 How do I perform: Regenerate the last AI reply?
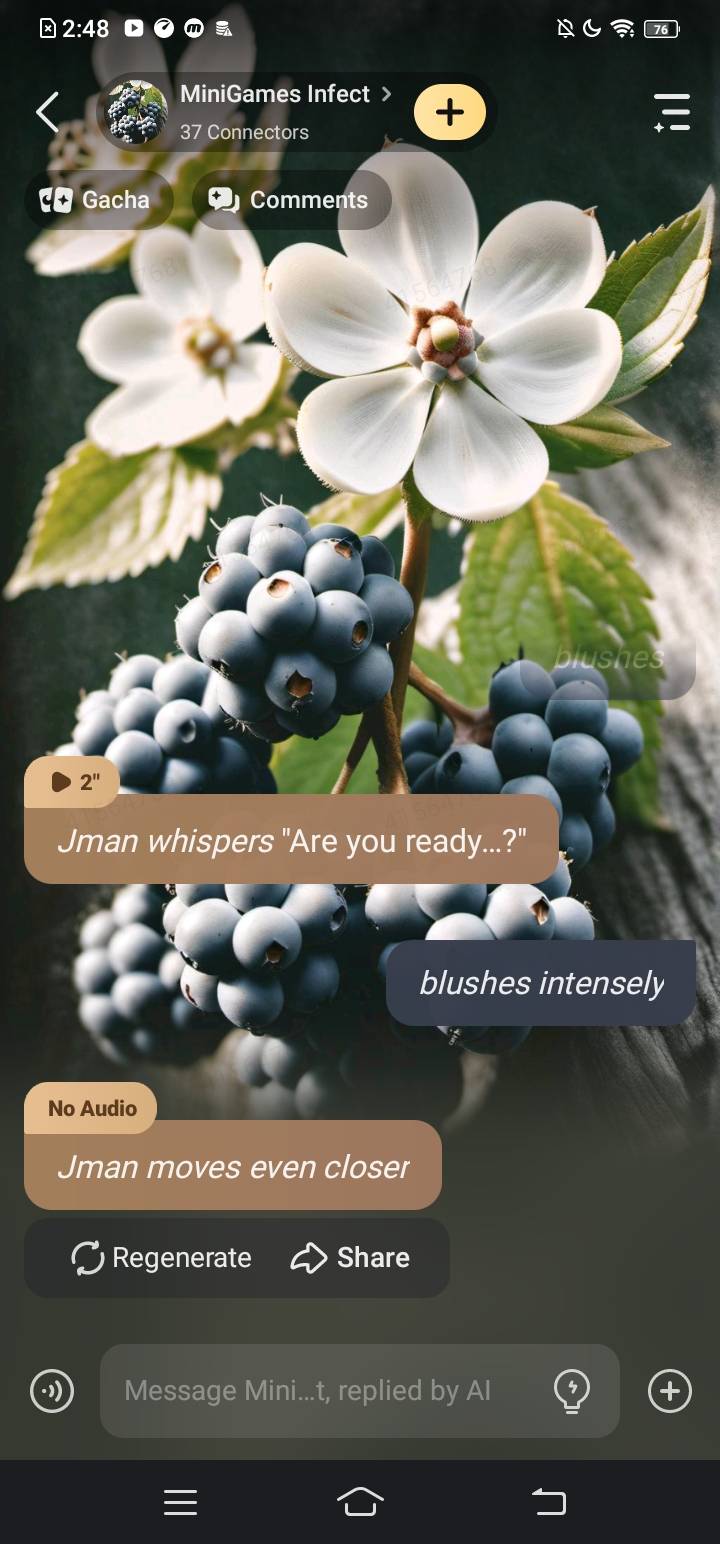pyautogui.click(x=162, y=1258)
